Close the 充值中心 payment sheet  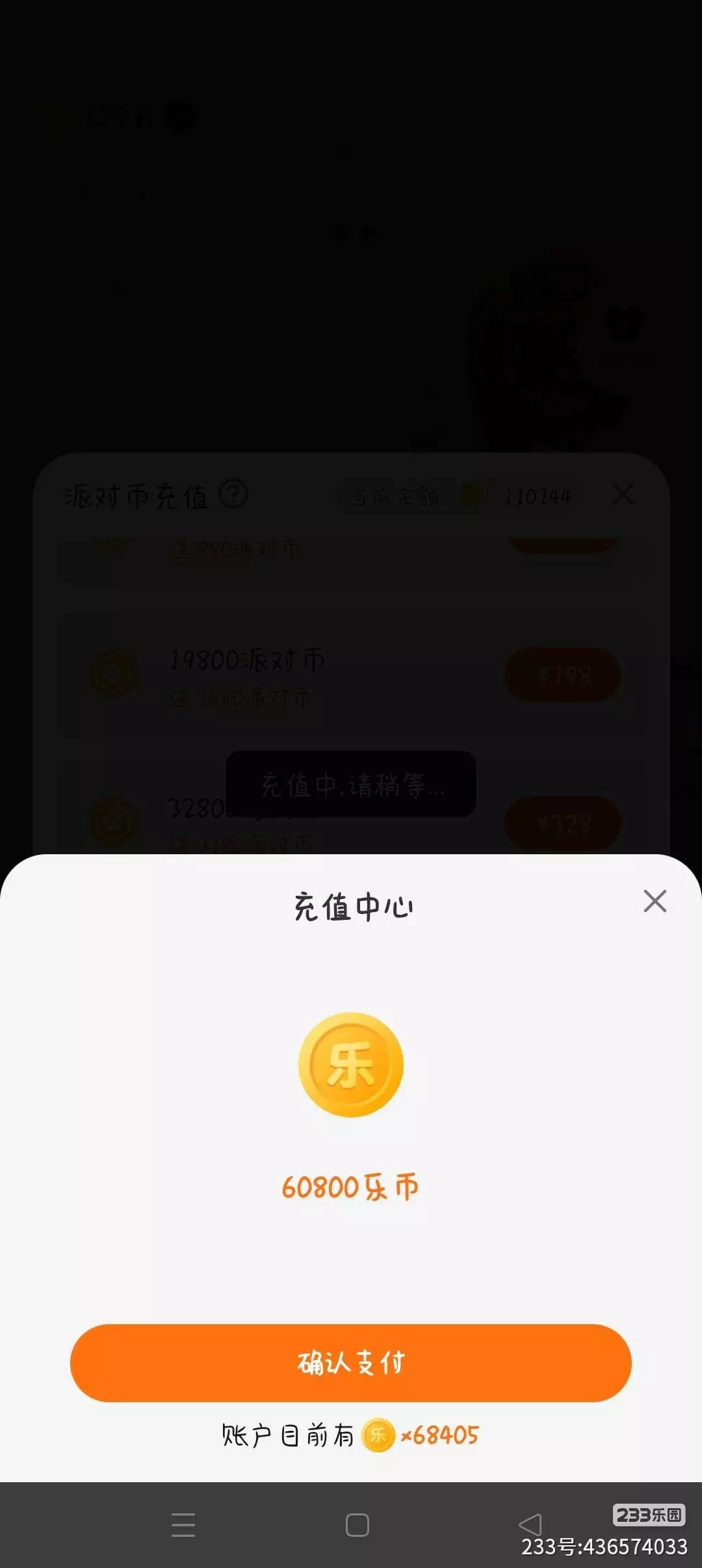coord(655,901)
